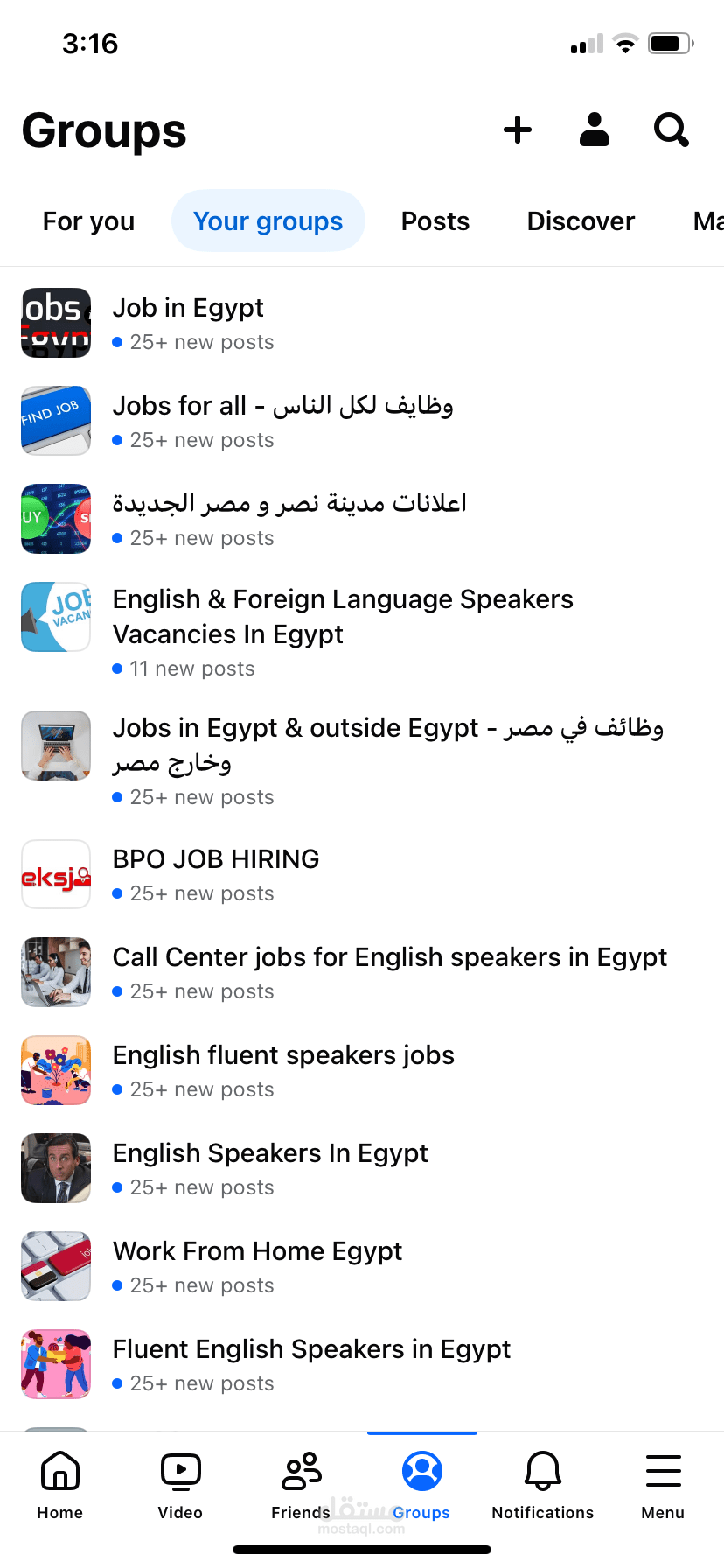Select the Discover tab
The image size is (724, 1568).
pos(581,221)
